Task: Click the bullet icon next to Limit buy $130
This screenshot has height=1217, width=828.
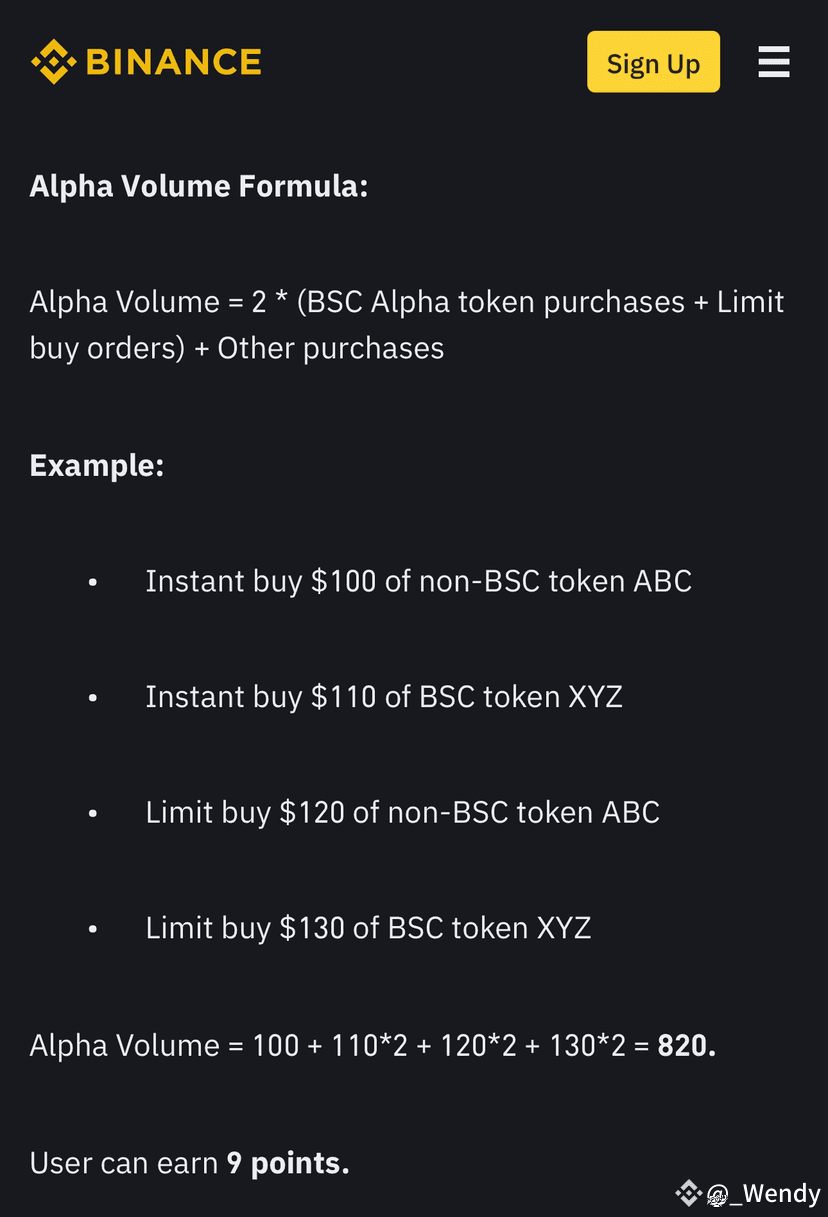Action: 94,928
